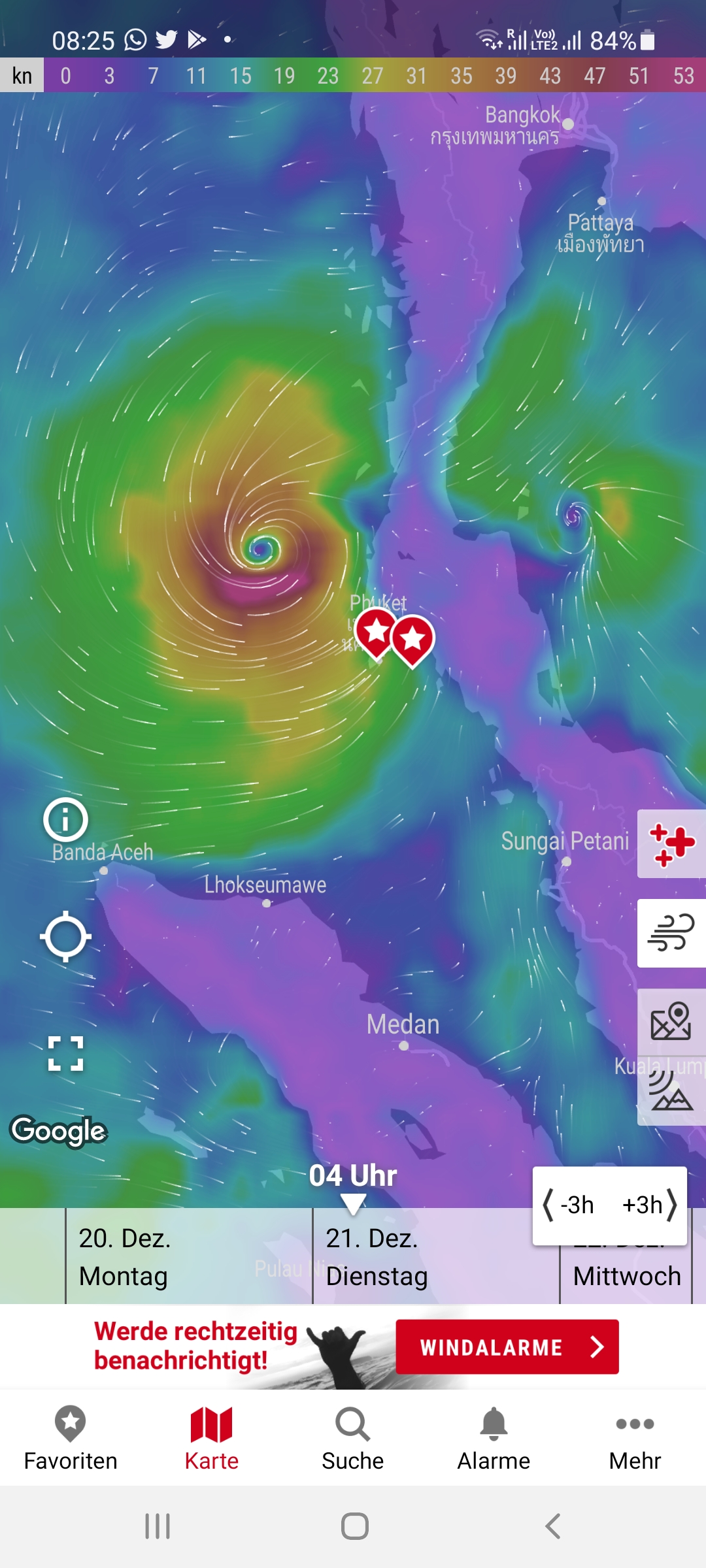Viewport: 706px width, 1568px height.
Task: Open the map info icon
Action: coord(65,819)
